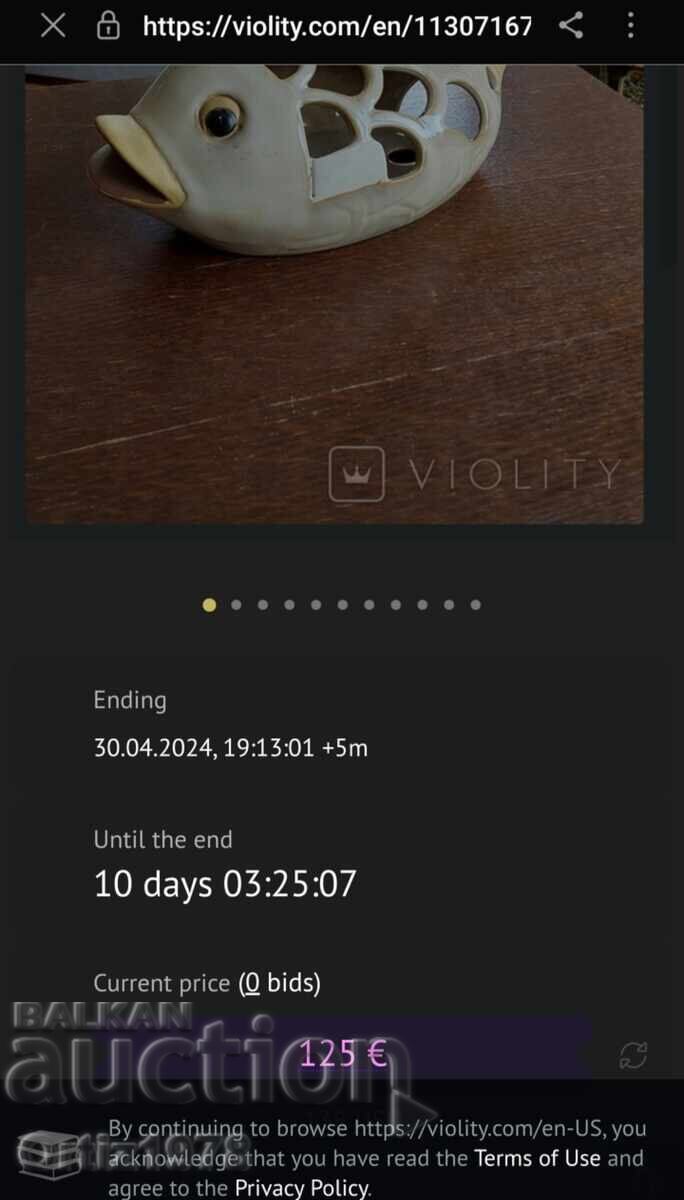This screenshot has width=684, height=1200.
Task: Open the Privacy Policy link
Action: coord(300,1188)
